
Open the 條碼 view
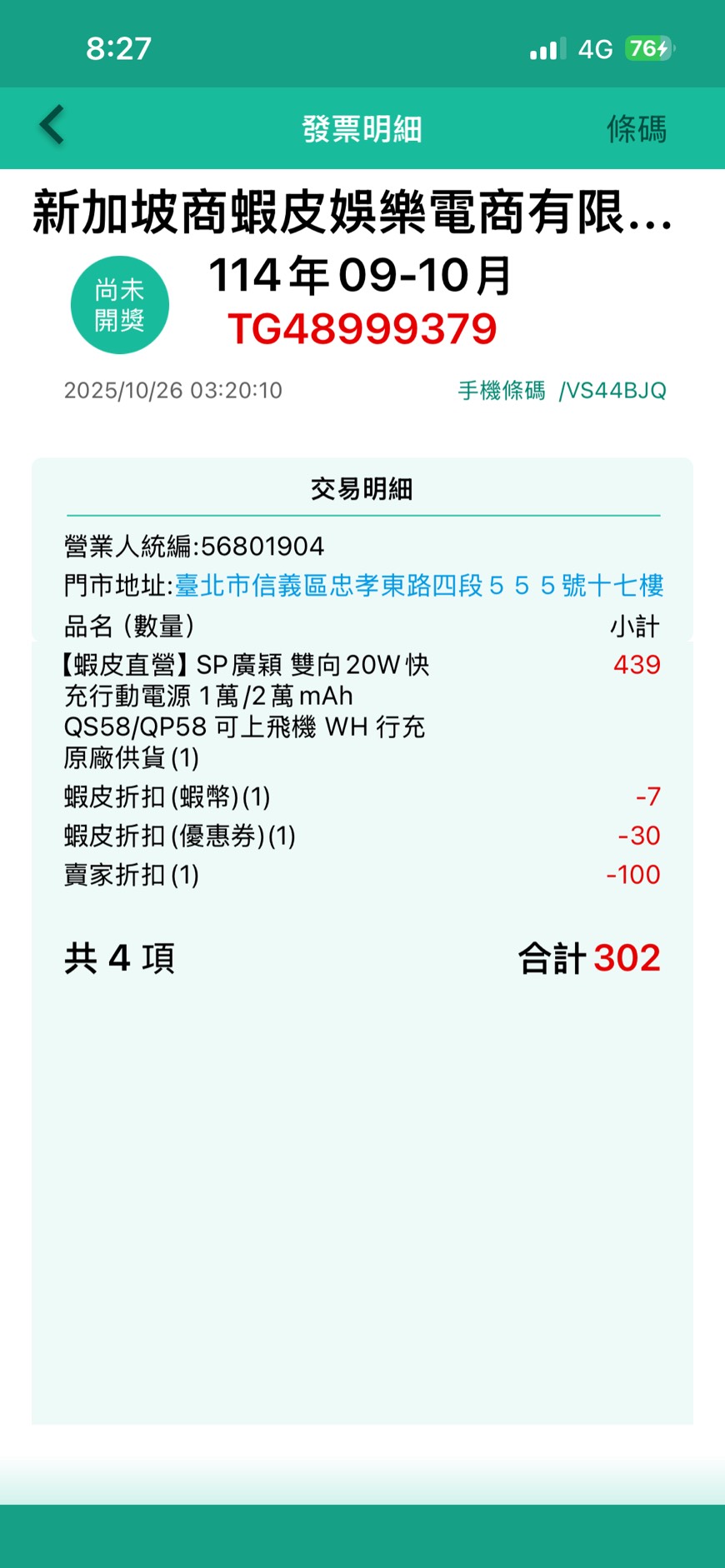coord(636,129)
